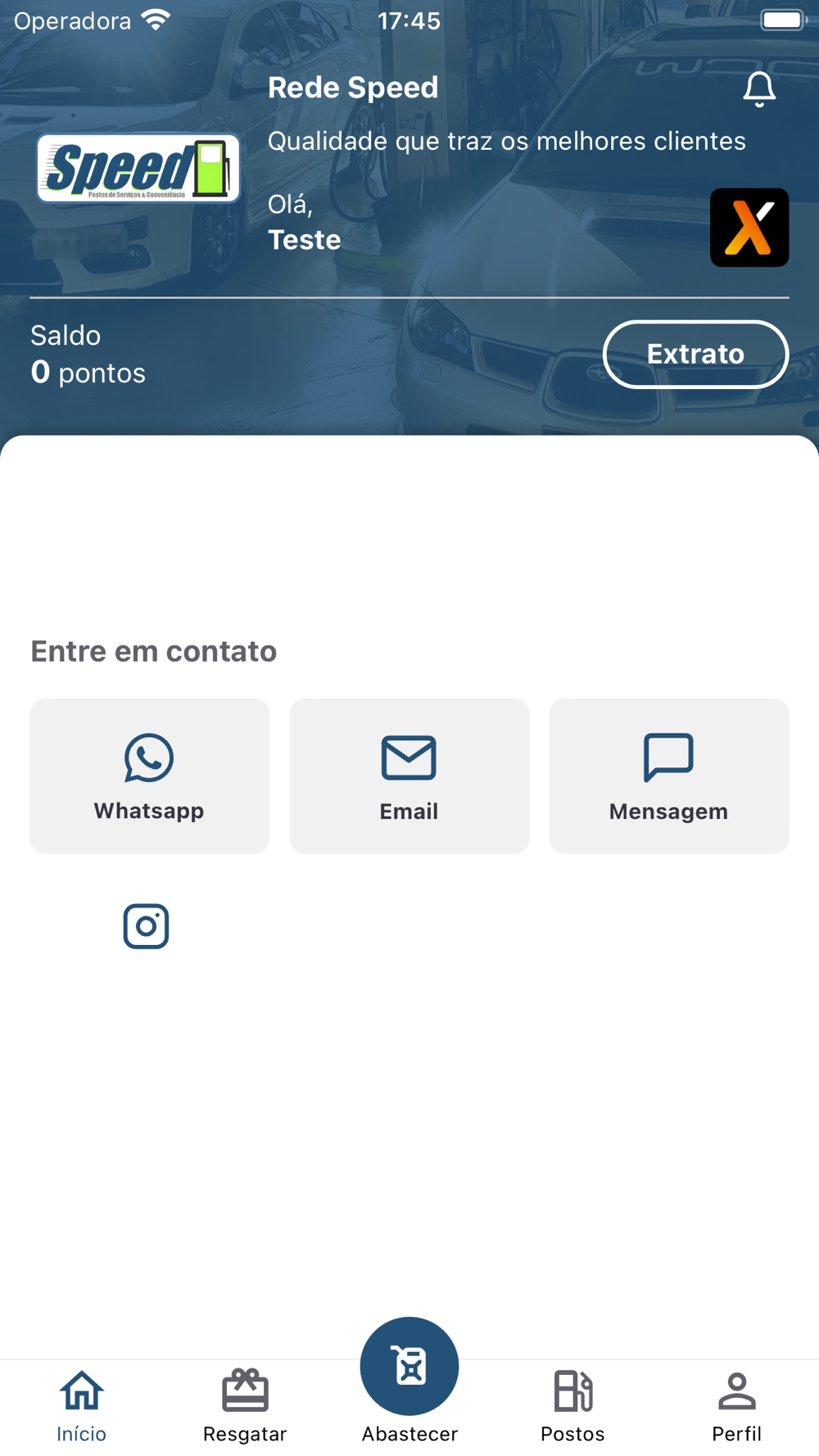The height and width of the screenshot is (1456, 819).
Task: Open the notifications bell
Action: [x=759, y=89]
